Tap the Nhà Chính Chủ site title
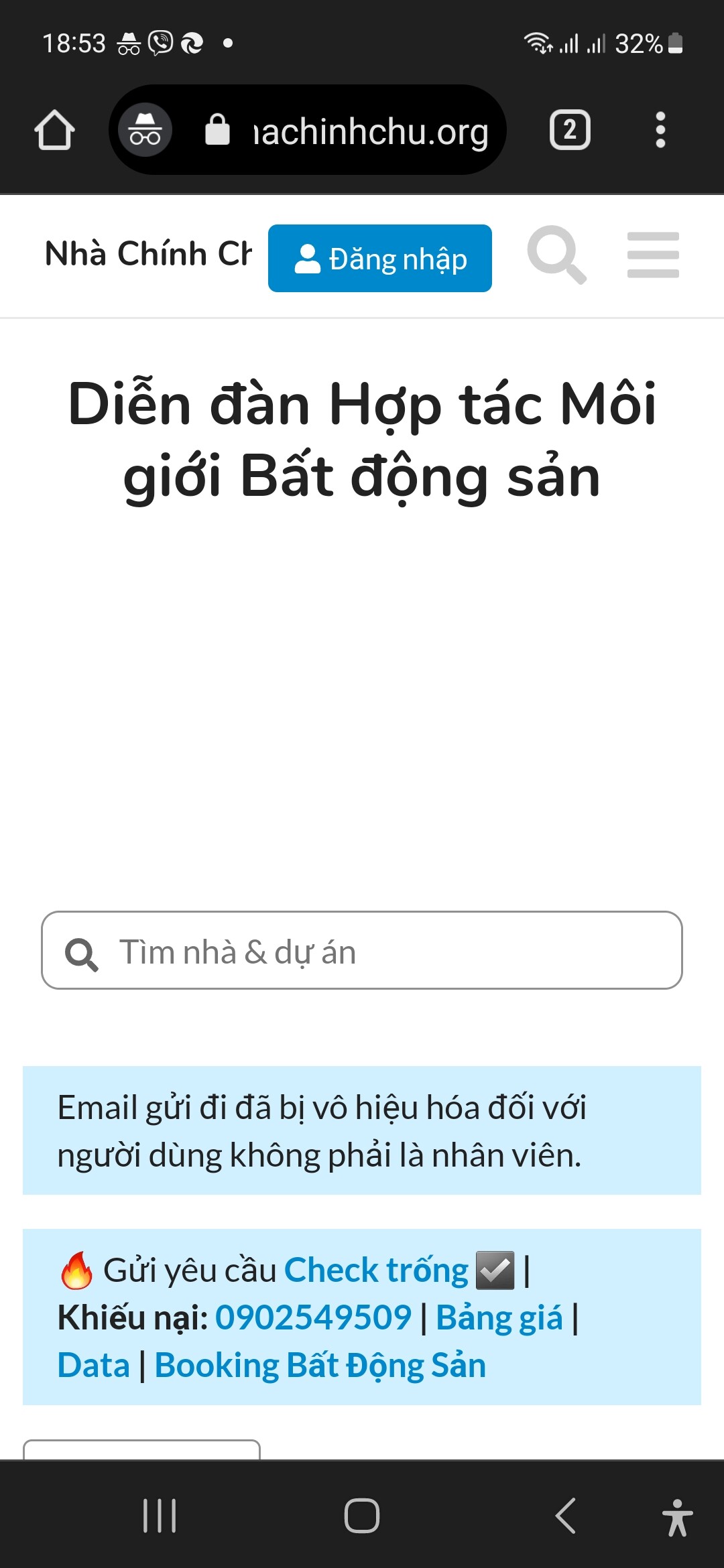The image size is (724, 1568). pos(147,254)
